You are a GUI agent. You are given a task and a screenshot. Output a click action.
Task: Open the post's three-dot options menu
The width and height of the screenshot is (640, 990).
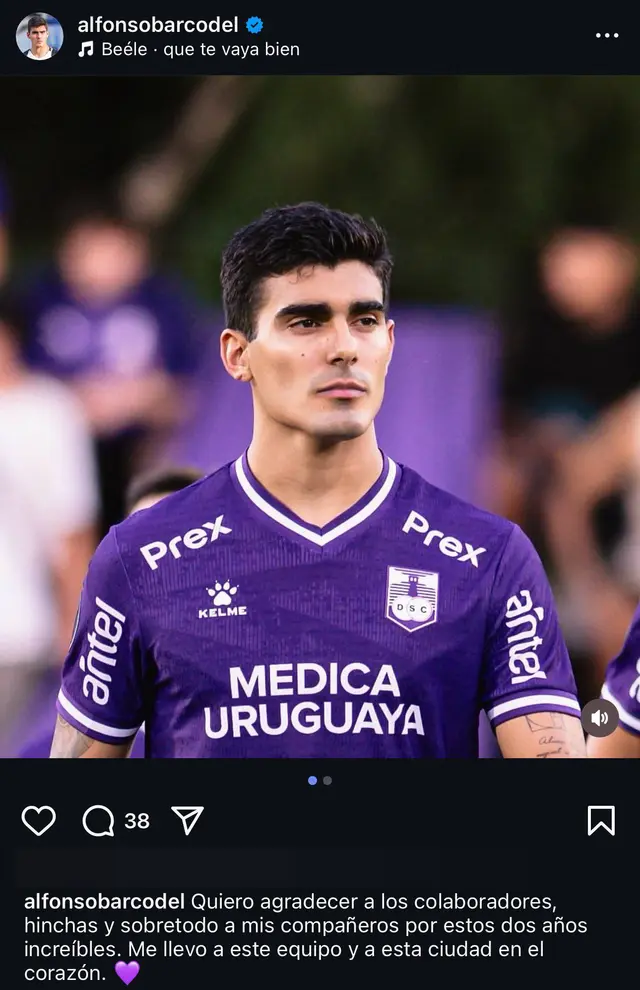tap(607, 35)
